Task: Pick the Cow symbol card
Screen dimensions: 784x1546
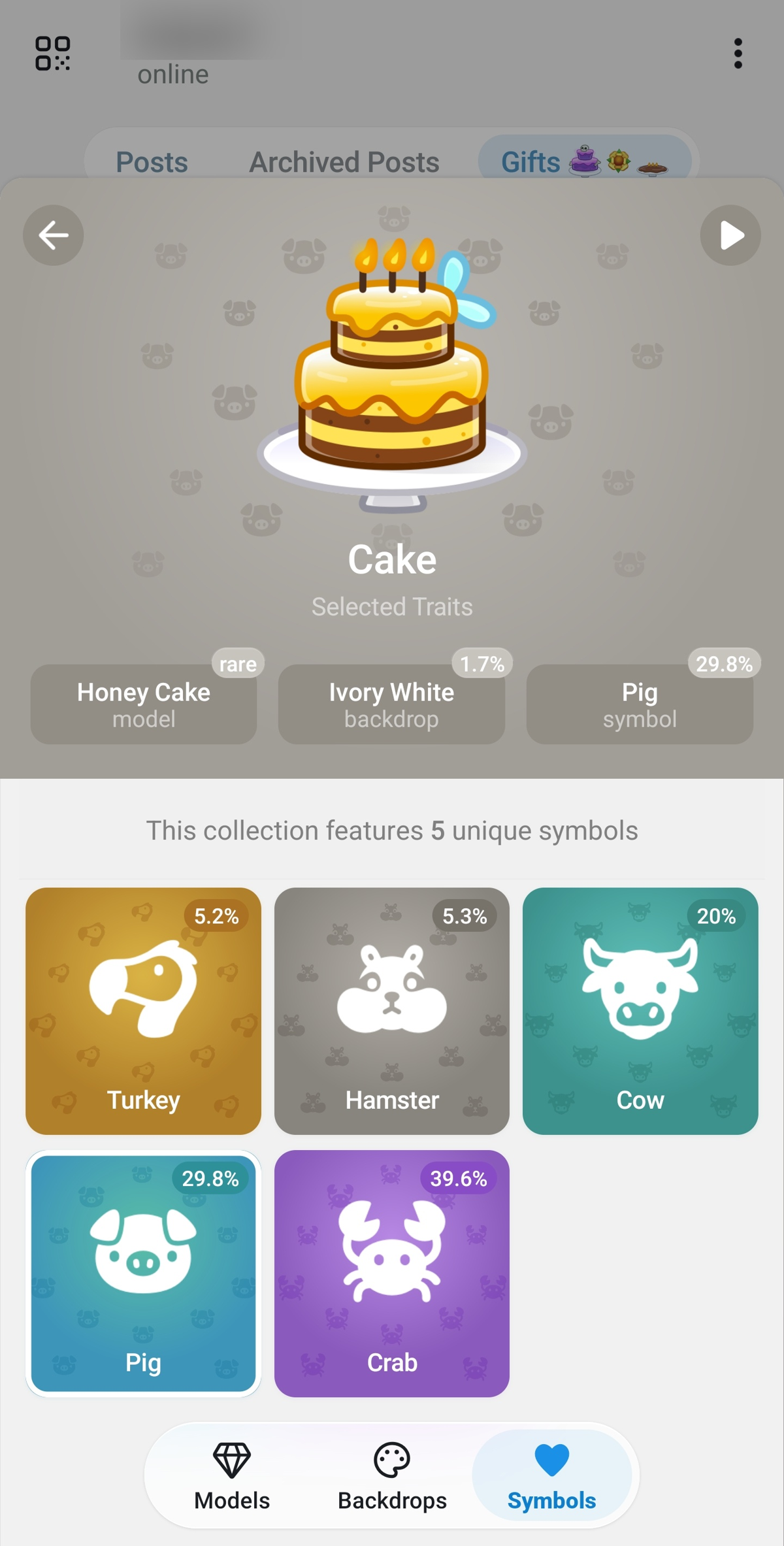Action: 640,1011
